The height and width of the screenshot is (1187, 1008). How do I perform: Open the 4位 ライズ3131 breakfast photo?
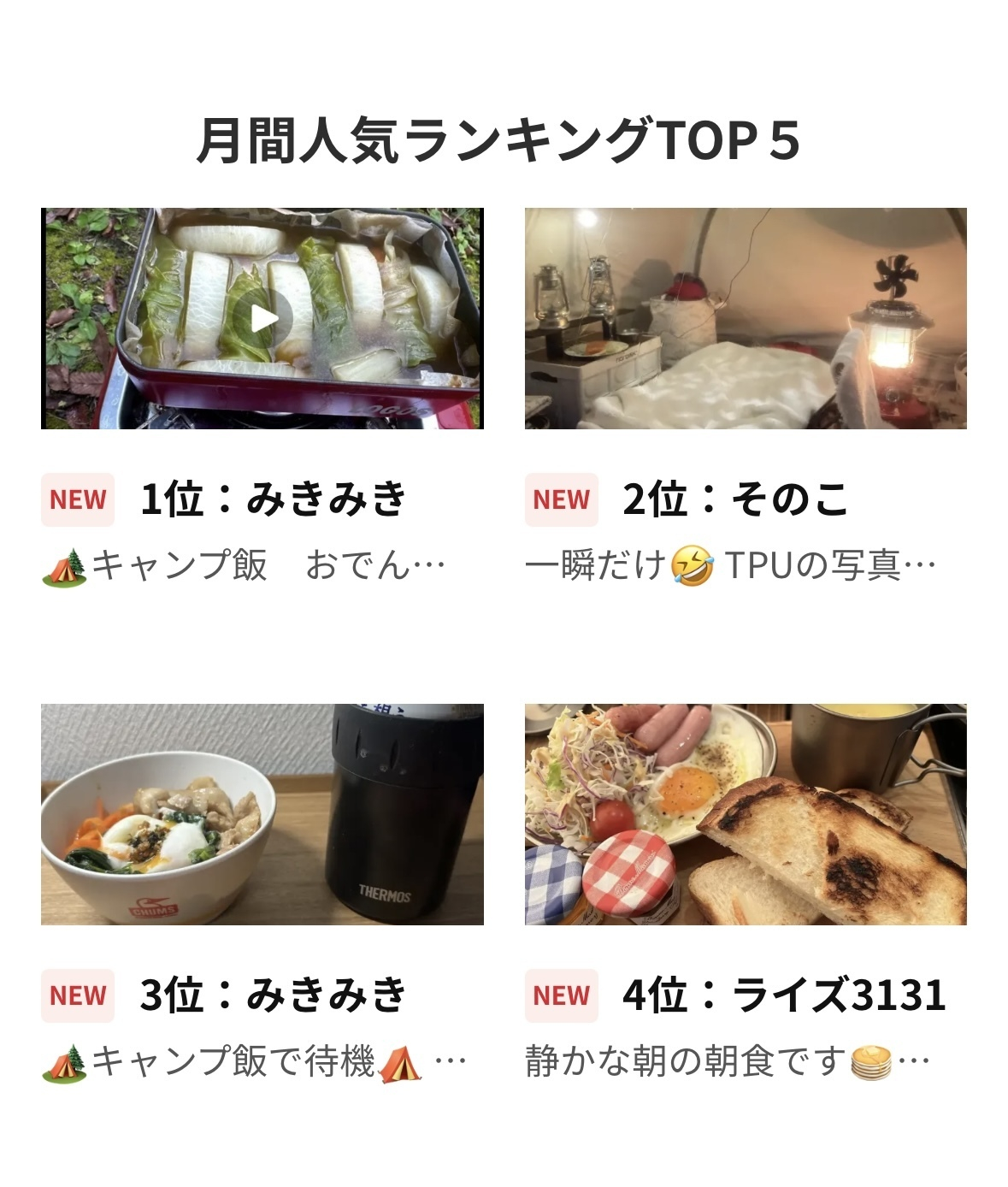coord(745,813)
